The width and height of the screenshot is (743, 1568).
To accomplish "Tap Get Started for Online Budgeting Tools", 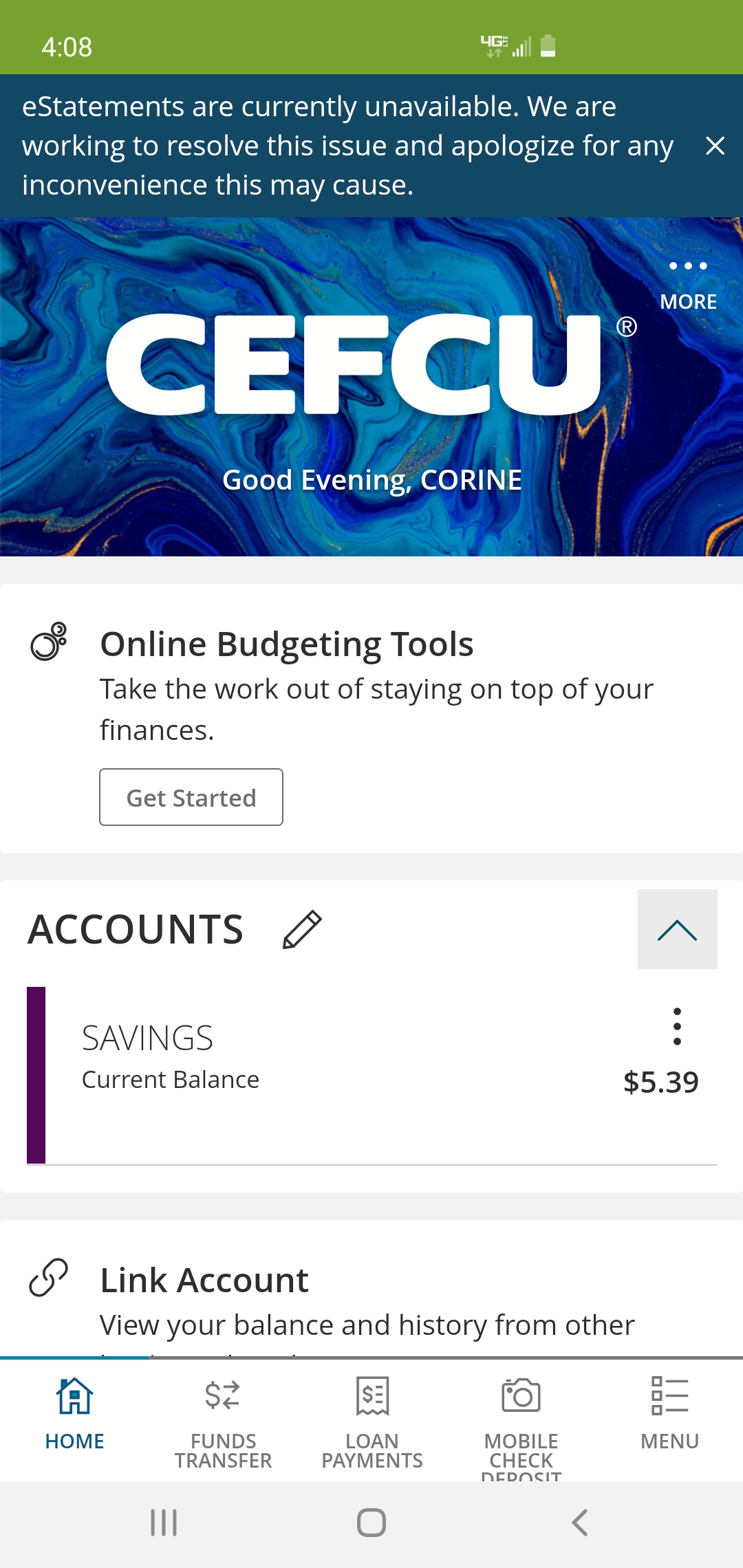I will [191, 797].
